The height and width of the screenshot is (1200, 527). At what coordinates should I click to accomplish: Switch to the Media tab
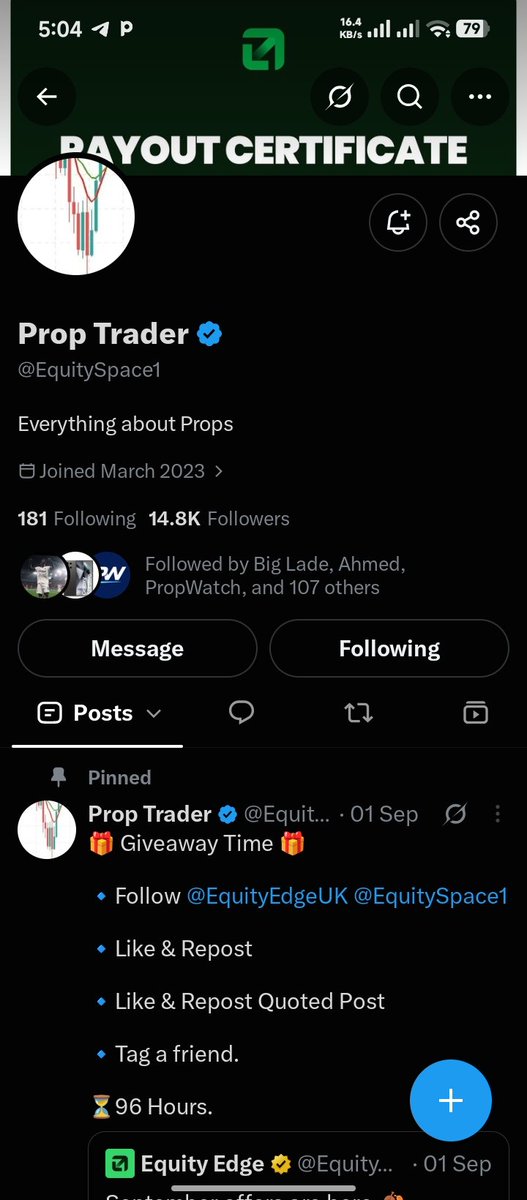click(x=475, y=712)
